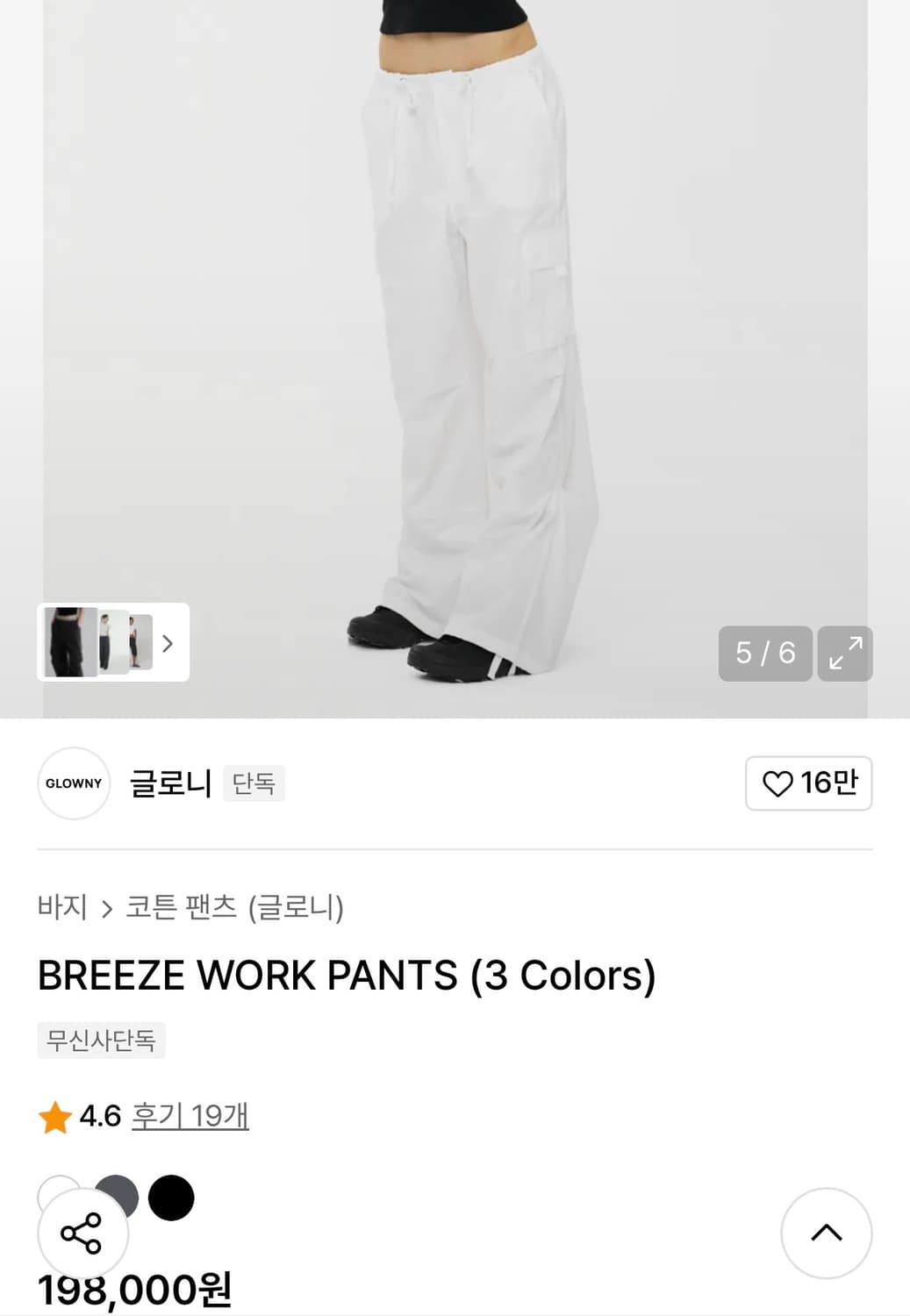Select the black color option
Viewport: 910px width, 1316px height.
pyautogui.click(x=172, y=1199)
